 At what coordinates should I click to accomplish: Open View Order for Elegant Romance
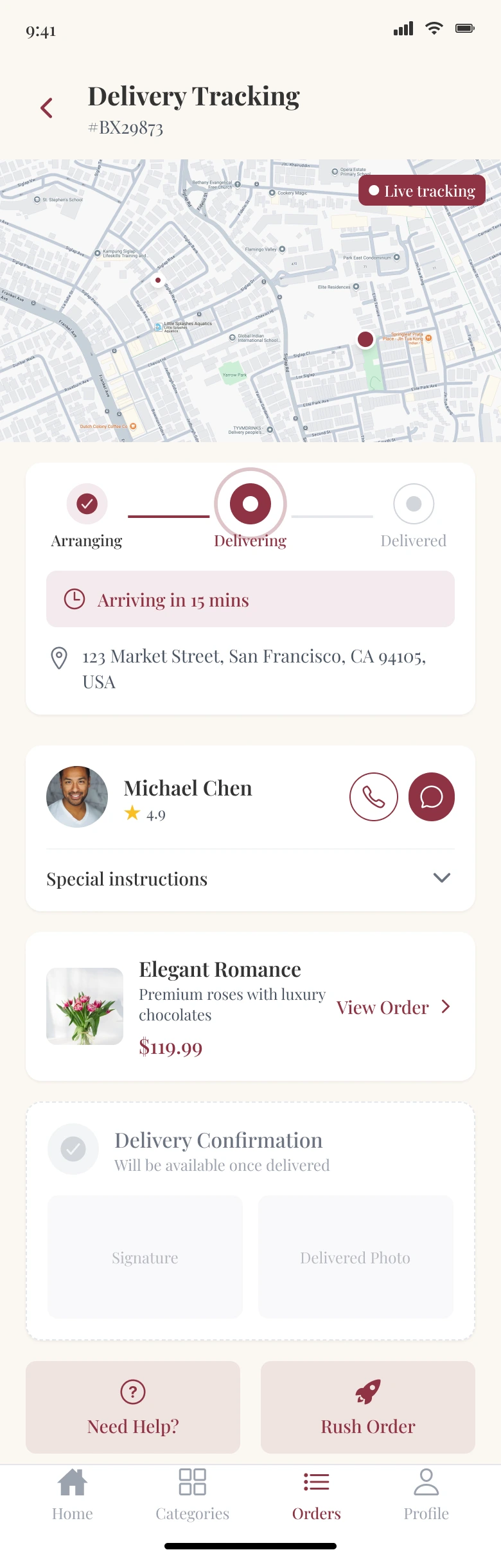tap(393, 1007)
